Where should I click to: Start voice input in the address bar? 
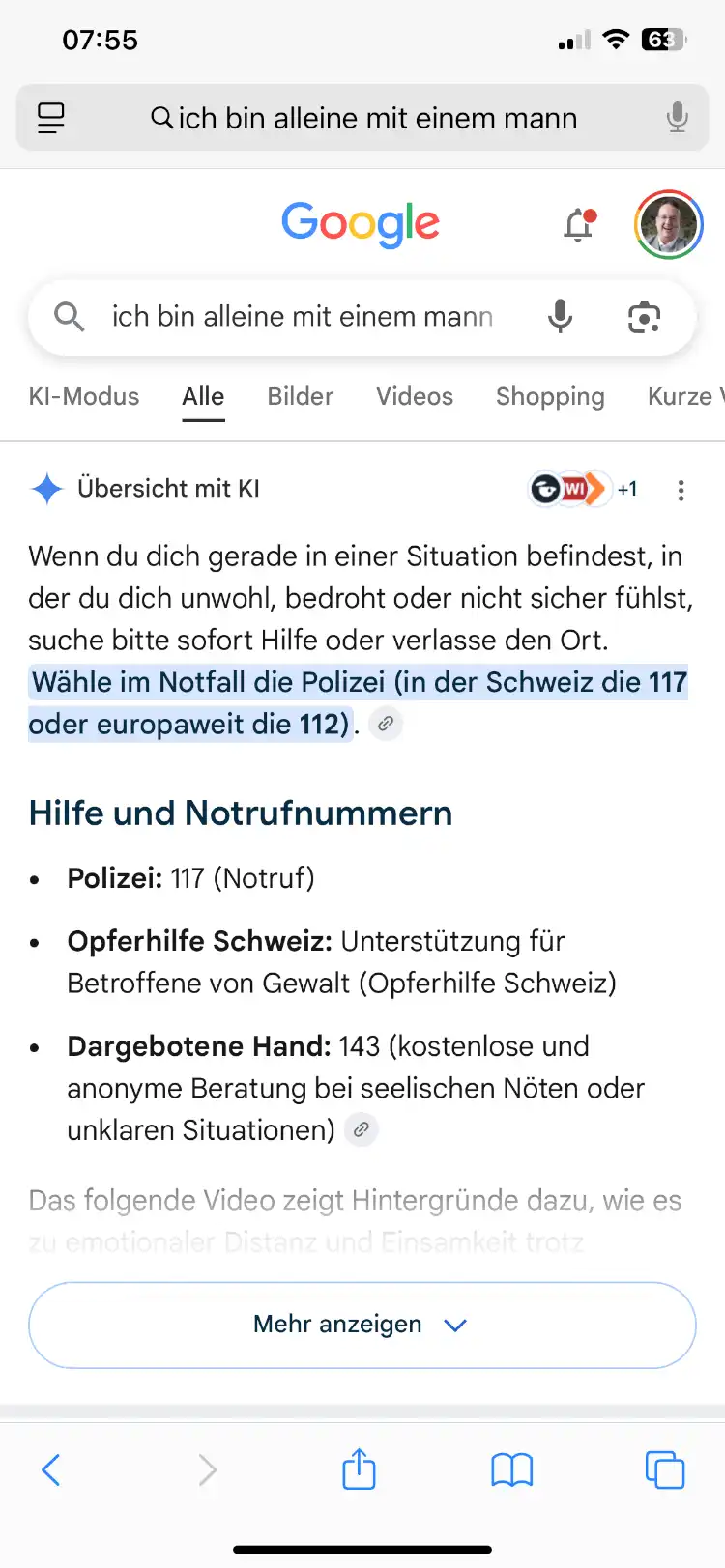[678, 118]
